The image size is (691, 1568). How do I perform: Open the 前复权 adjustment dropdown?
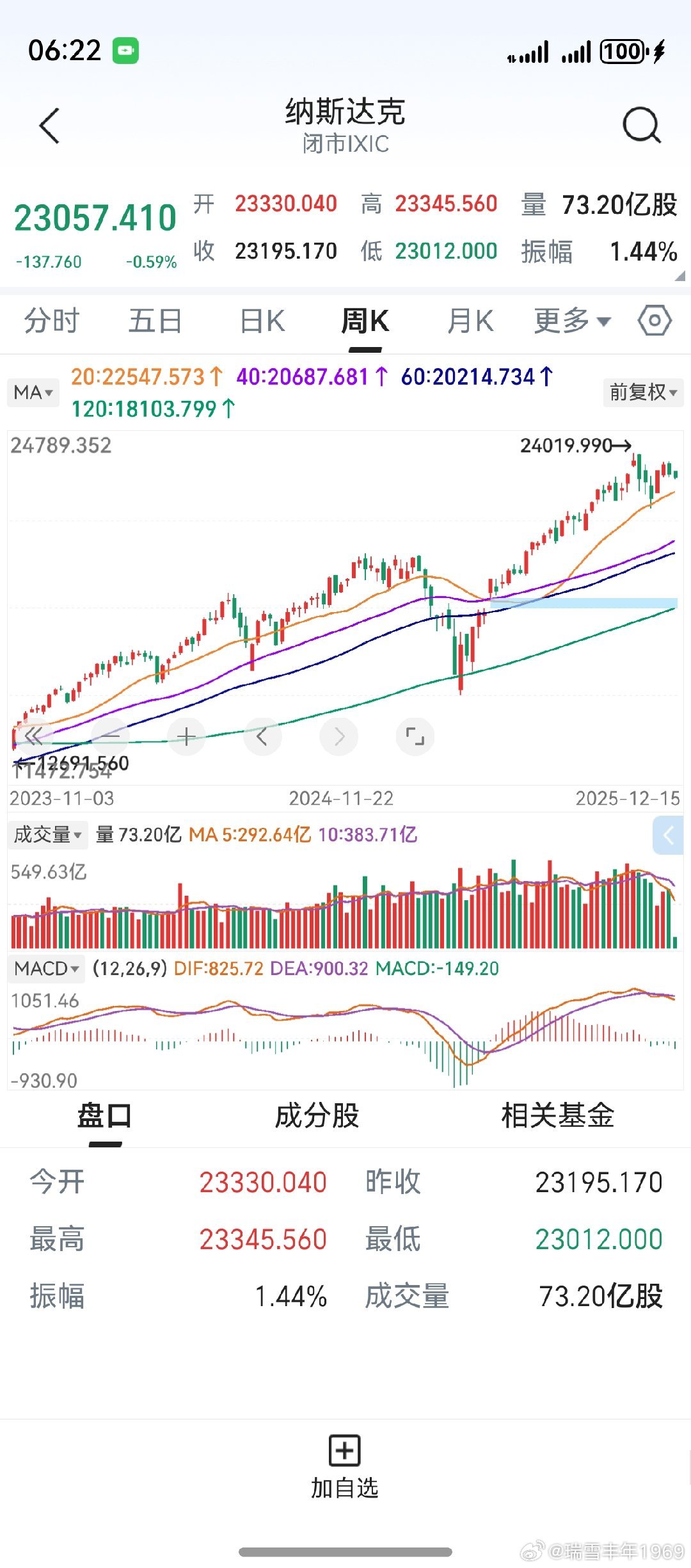tap(642, 392)
